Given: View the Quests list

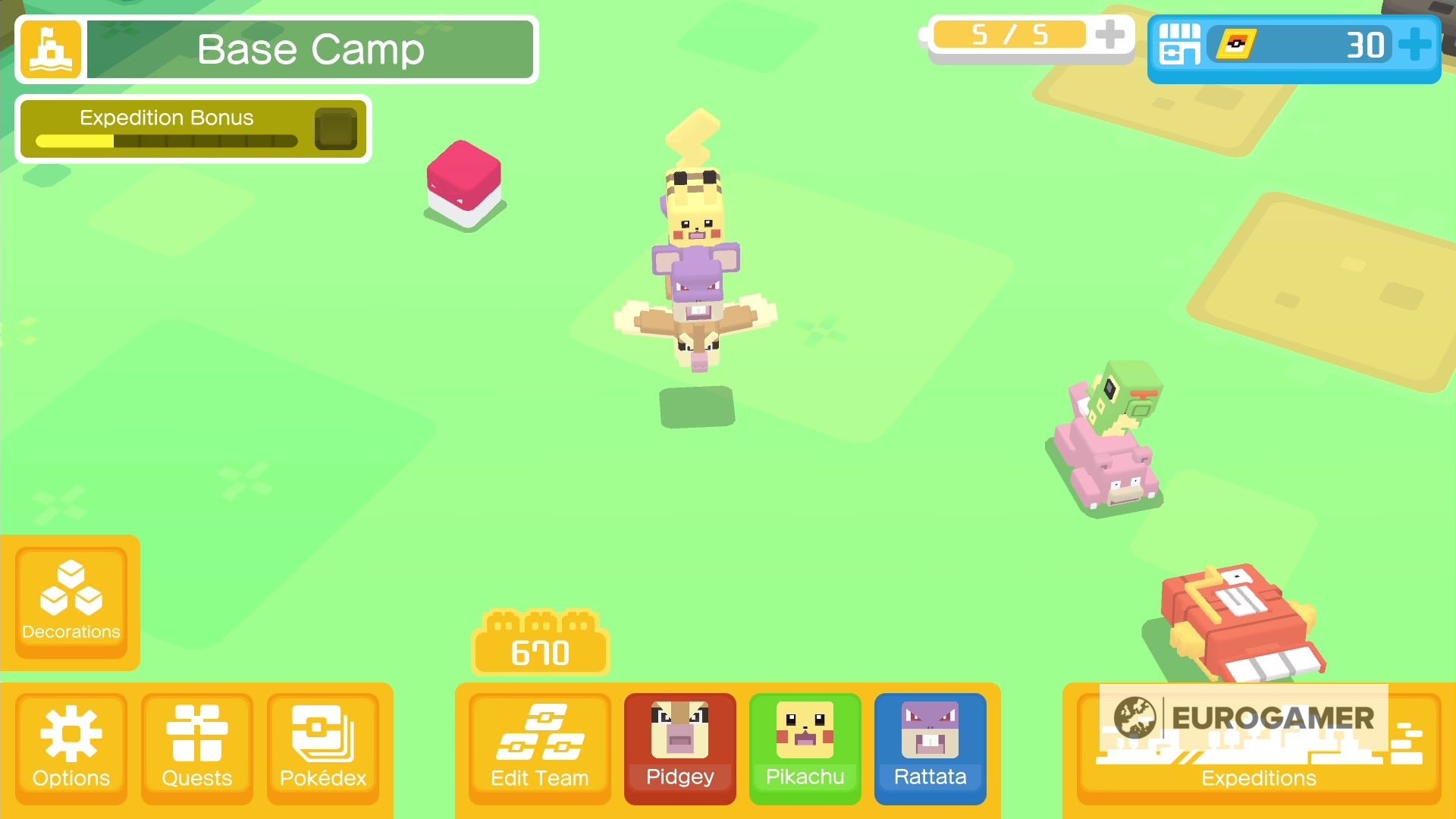Looking at the screenshot, I should tap(197, 748).
